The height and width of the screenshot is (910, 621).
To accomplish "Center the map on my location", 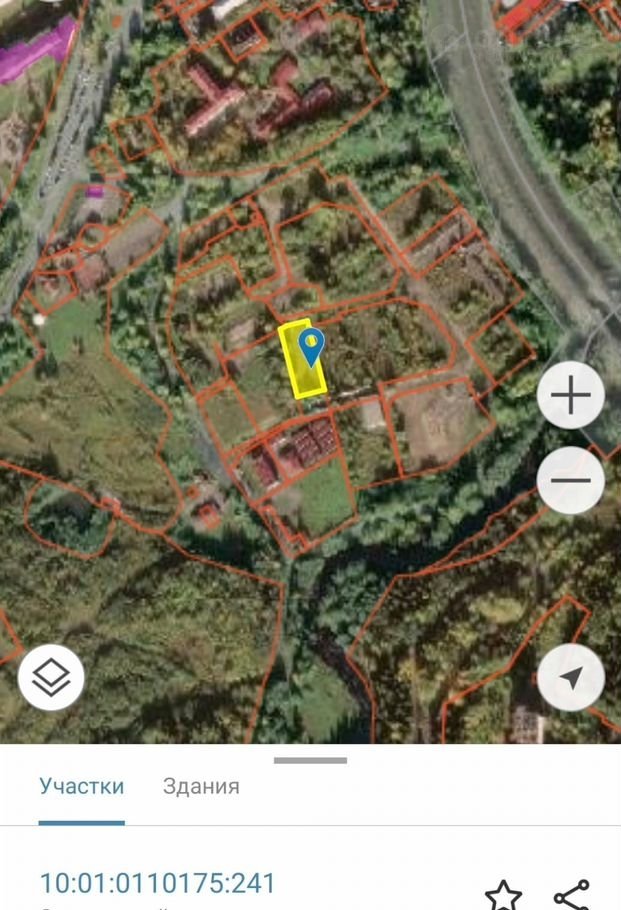I will [571, 678].
